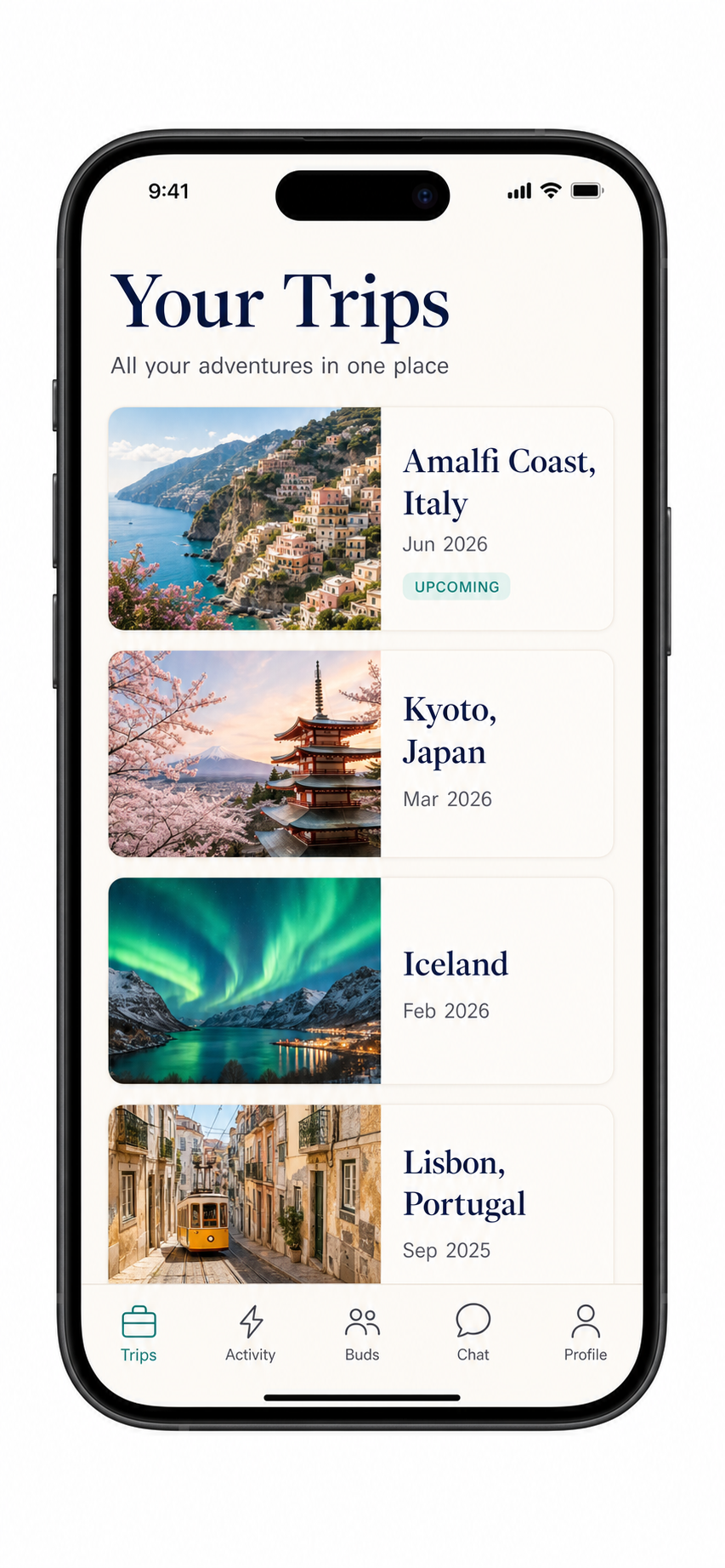The image size is (725, 1568).
Task: Open the Amalfi Coast, Italy trip card
Action: click(x=360, y=519)
